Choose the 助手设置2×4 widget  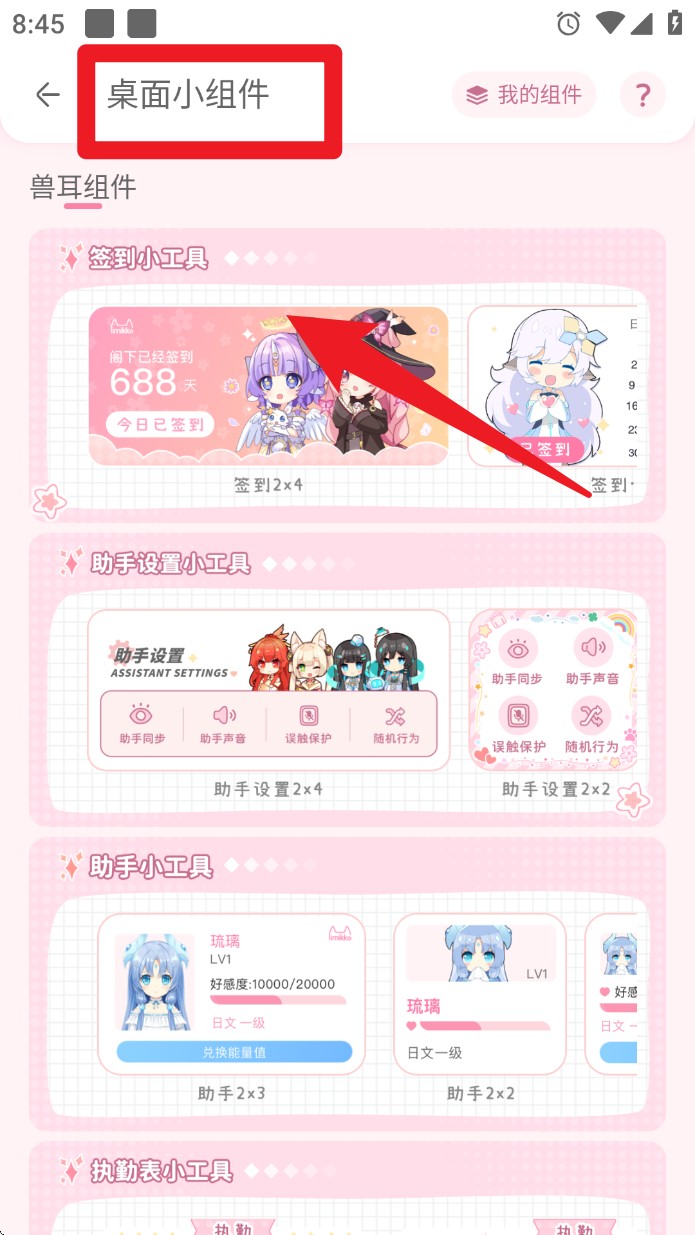(268, 690)
